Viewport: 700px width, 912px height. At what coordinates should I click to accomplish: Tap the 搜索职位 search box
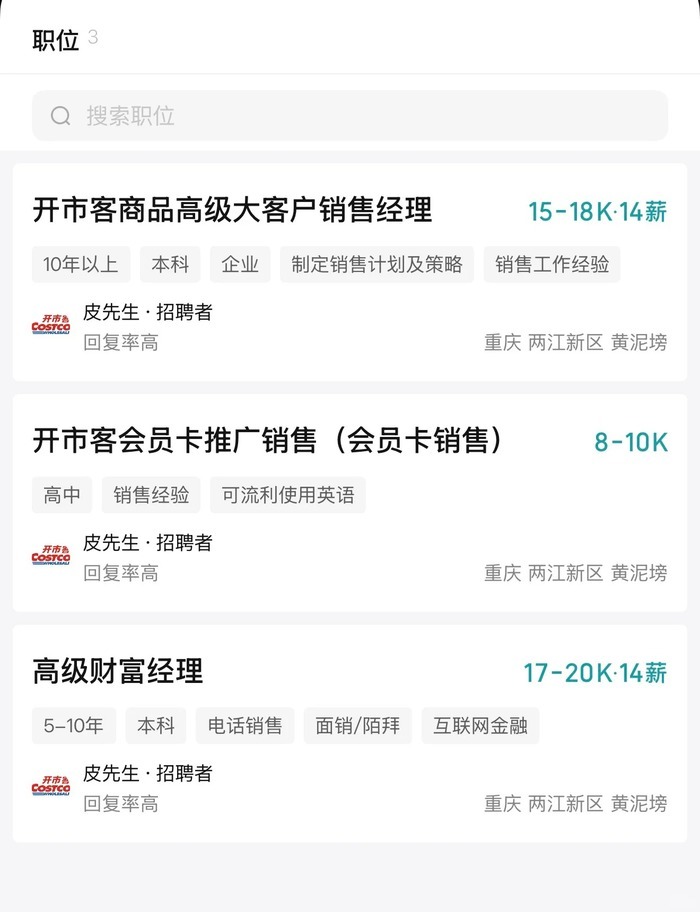pos(350,116)
